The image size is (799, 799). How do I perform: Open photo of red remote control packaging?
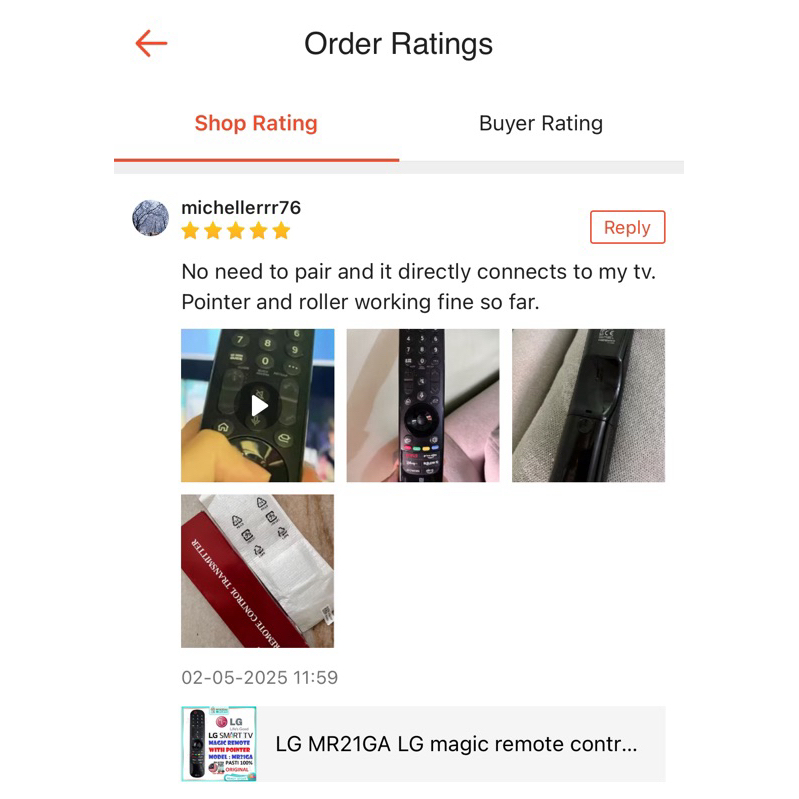point(258,571)
